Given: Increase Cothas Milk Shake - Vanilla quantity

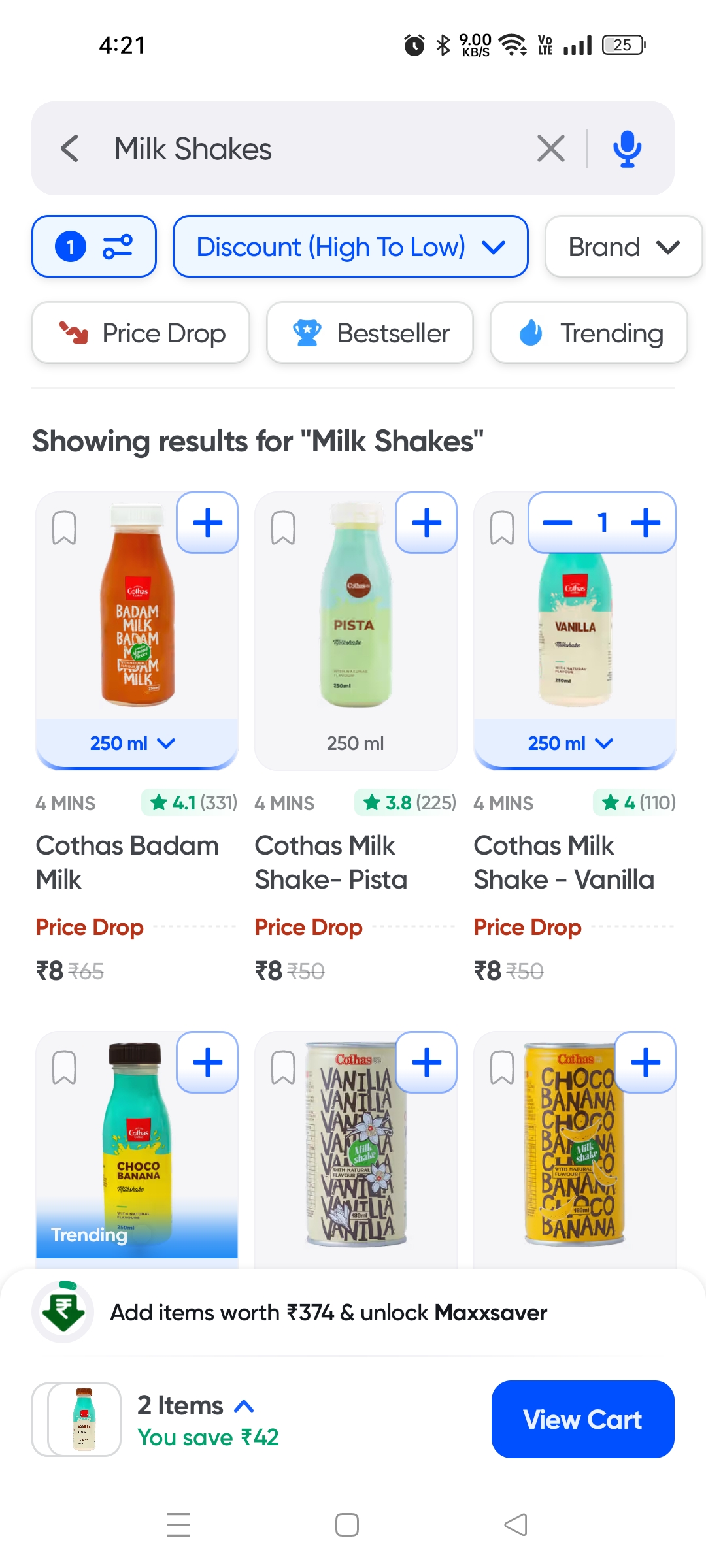Looking at the screenshot, I should tap(646, 523).
